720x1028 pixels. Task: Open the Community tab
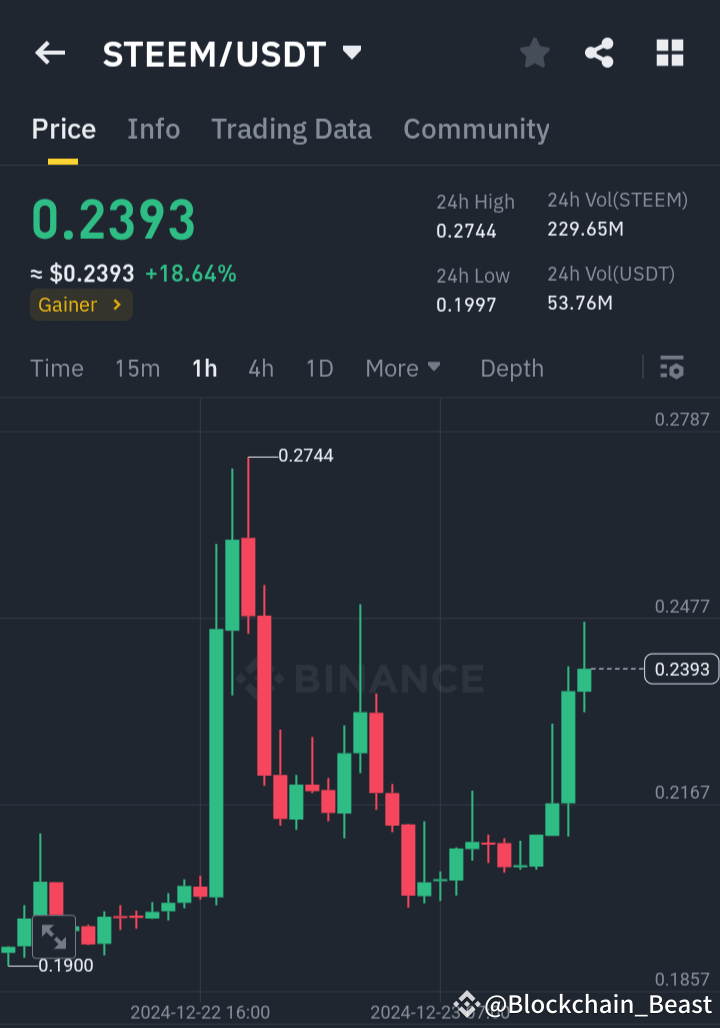click(477, 129)
